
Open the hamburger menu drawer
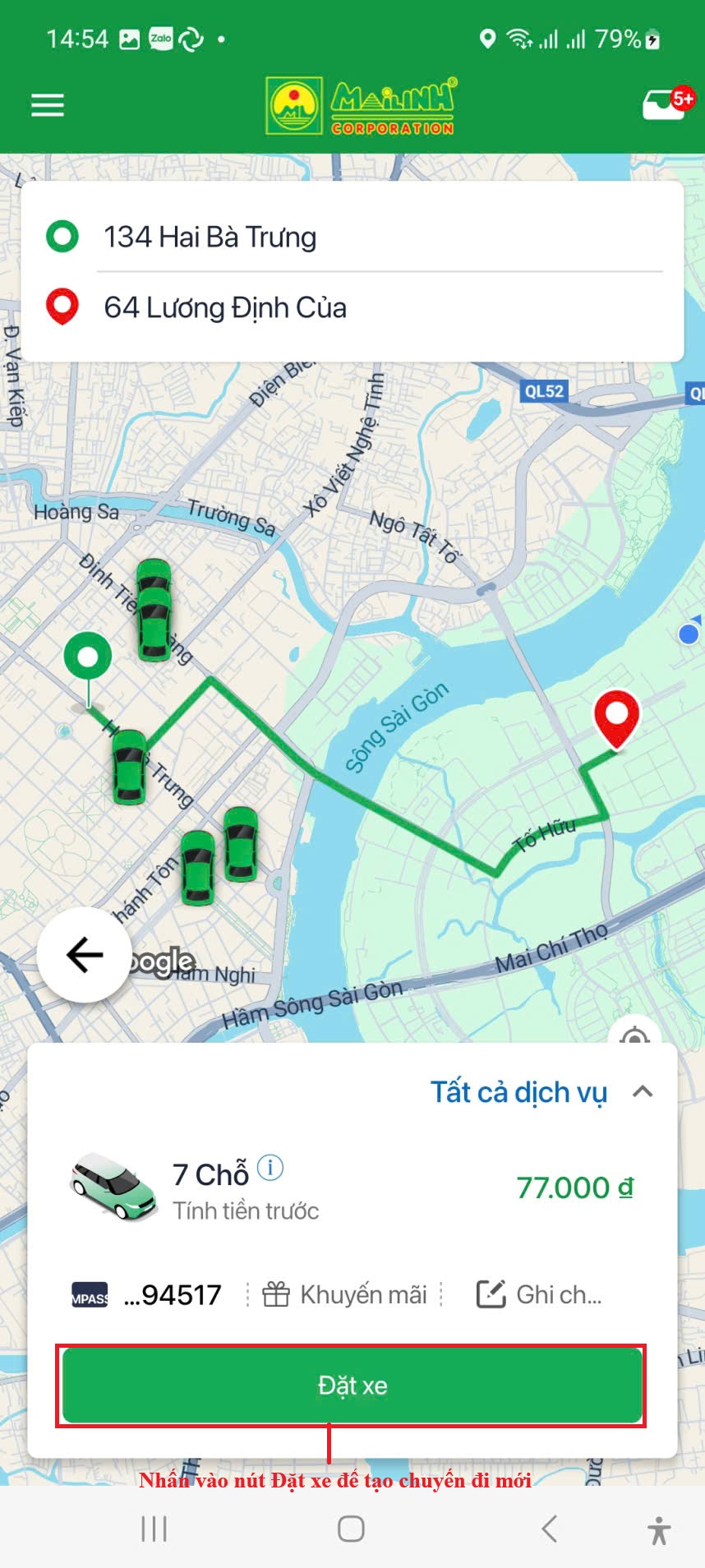(x=48, y=105)
